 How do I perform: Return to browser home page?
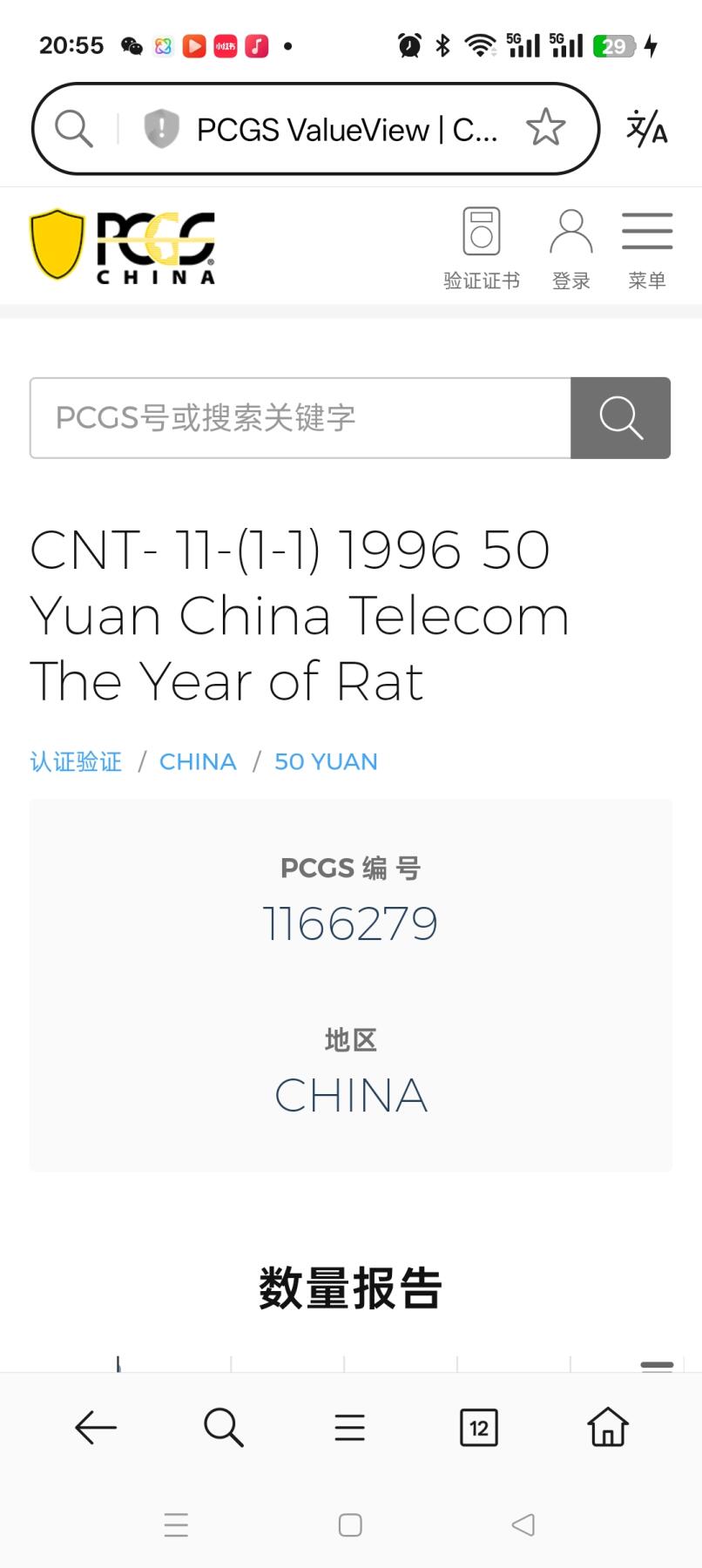tap(605, 1427)
